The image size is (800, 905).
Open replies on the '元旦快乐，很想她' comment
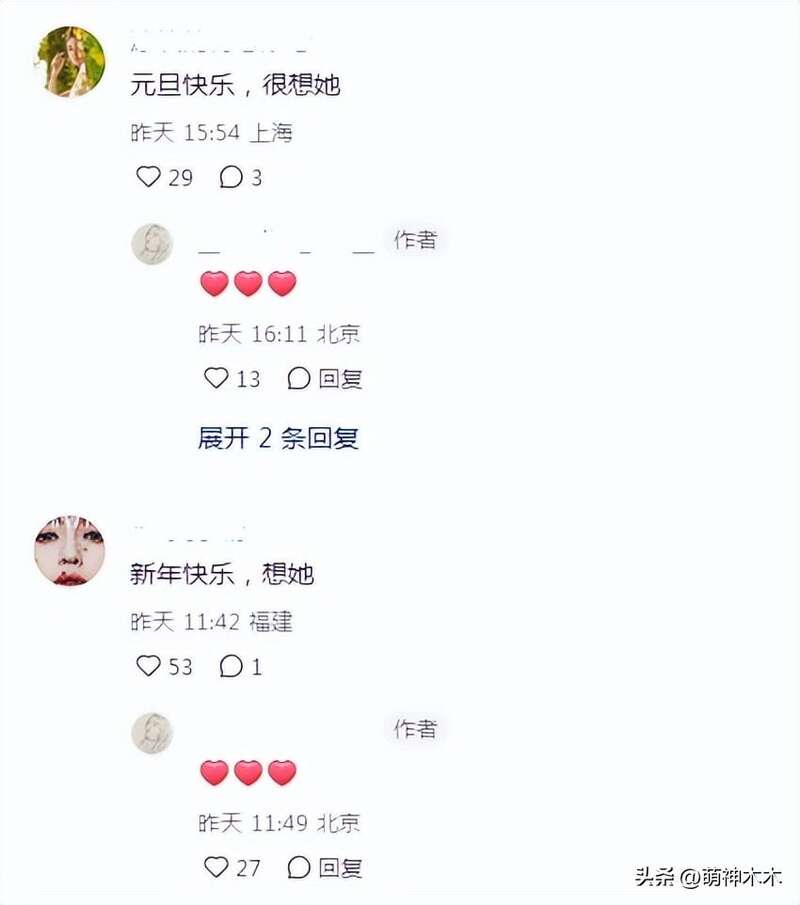(x=232, y=178)
